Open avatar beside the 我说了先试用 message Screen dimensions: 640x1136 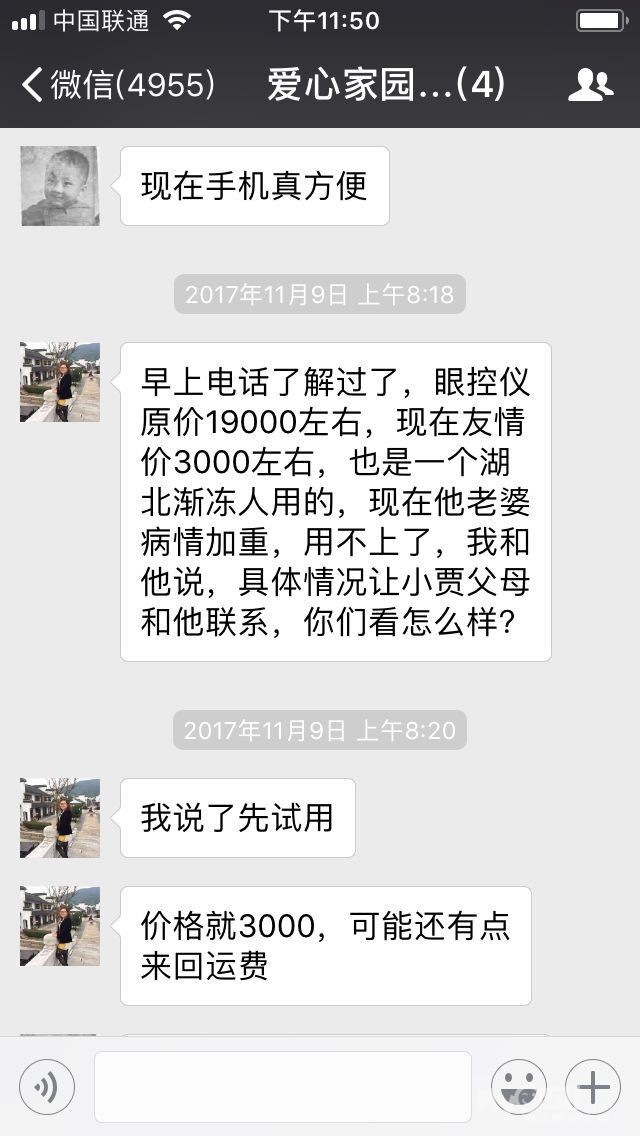coord(60,818)
